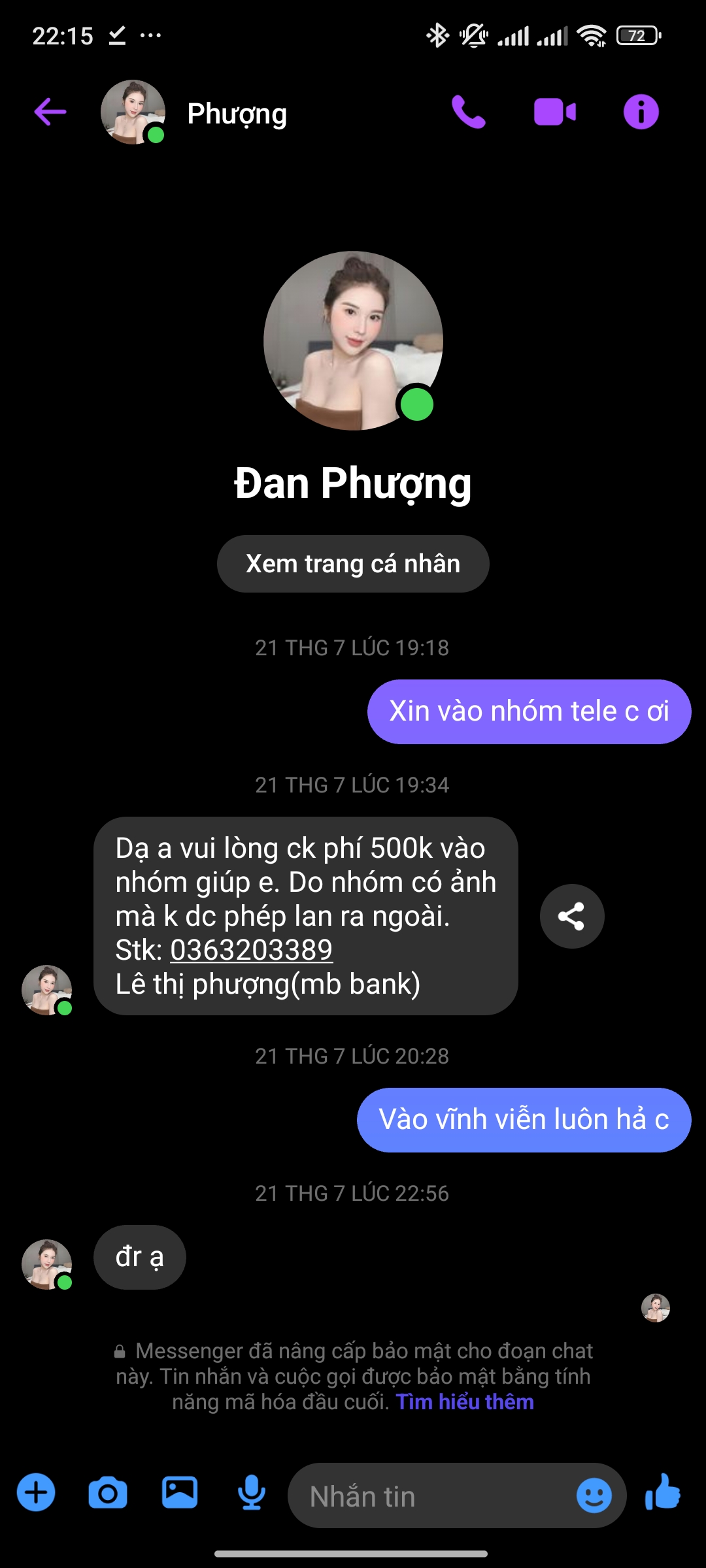
Task: Go back from the Phượng chat
Action: click(50, 112)
